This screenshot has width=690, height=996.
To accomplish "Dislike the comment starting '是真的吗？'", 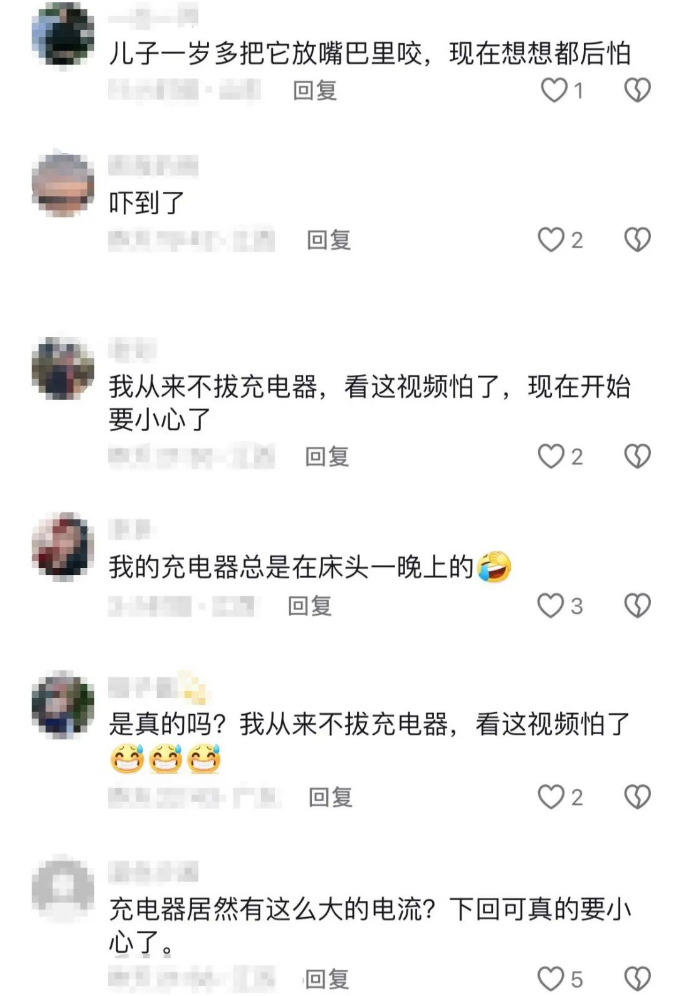I will [637, 797].
